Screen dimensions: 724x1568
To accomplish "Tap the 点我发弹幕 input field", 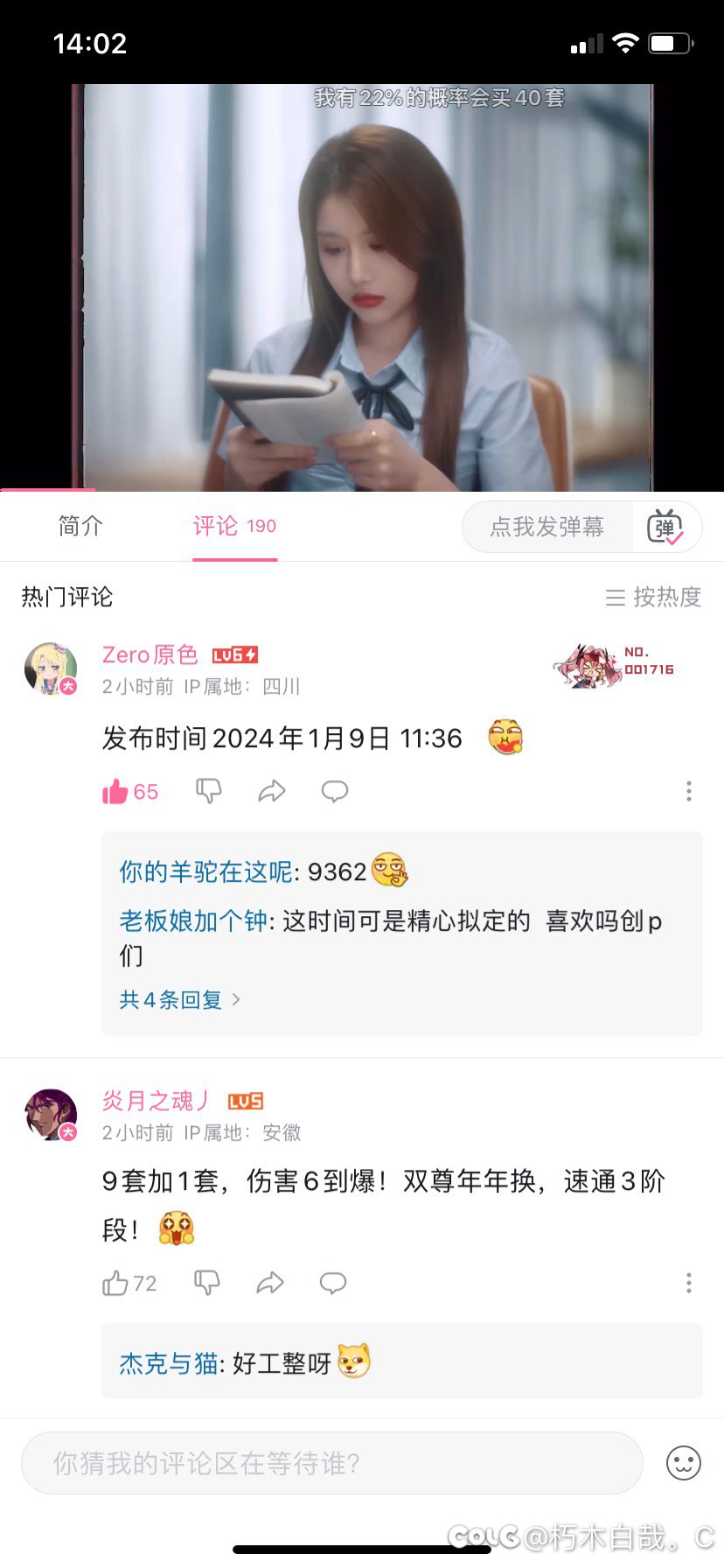I will coord(547,527).
